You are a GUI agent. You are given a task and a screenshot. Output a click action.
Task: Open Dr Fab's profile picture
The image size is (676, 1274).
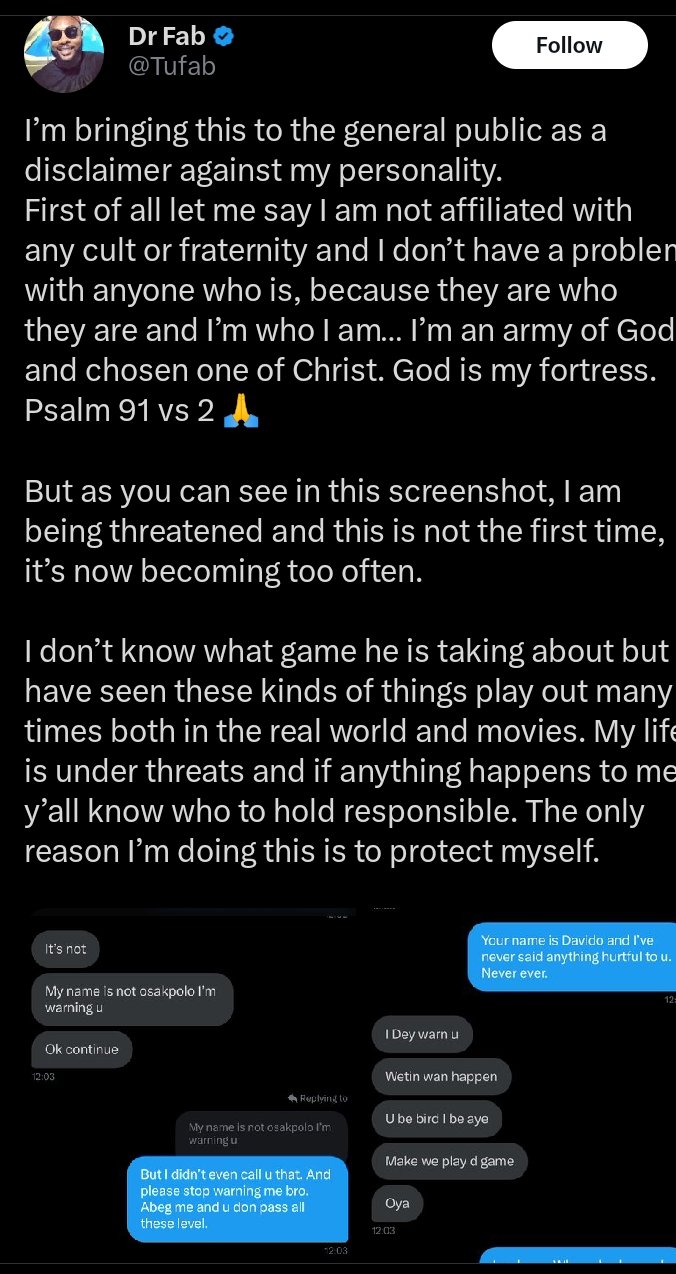pos(64,53)
